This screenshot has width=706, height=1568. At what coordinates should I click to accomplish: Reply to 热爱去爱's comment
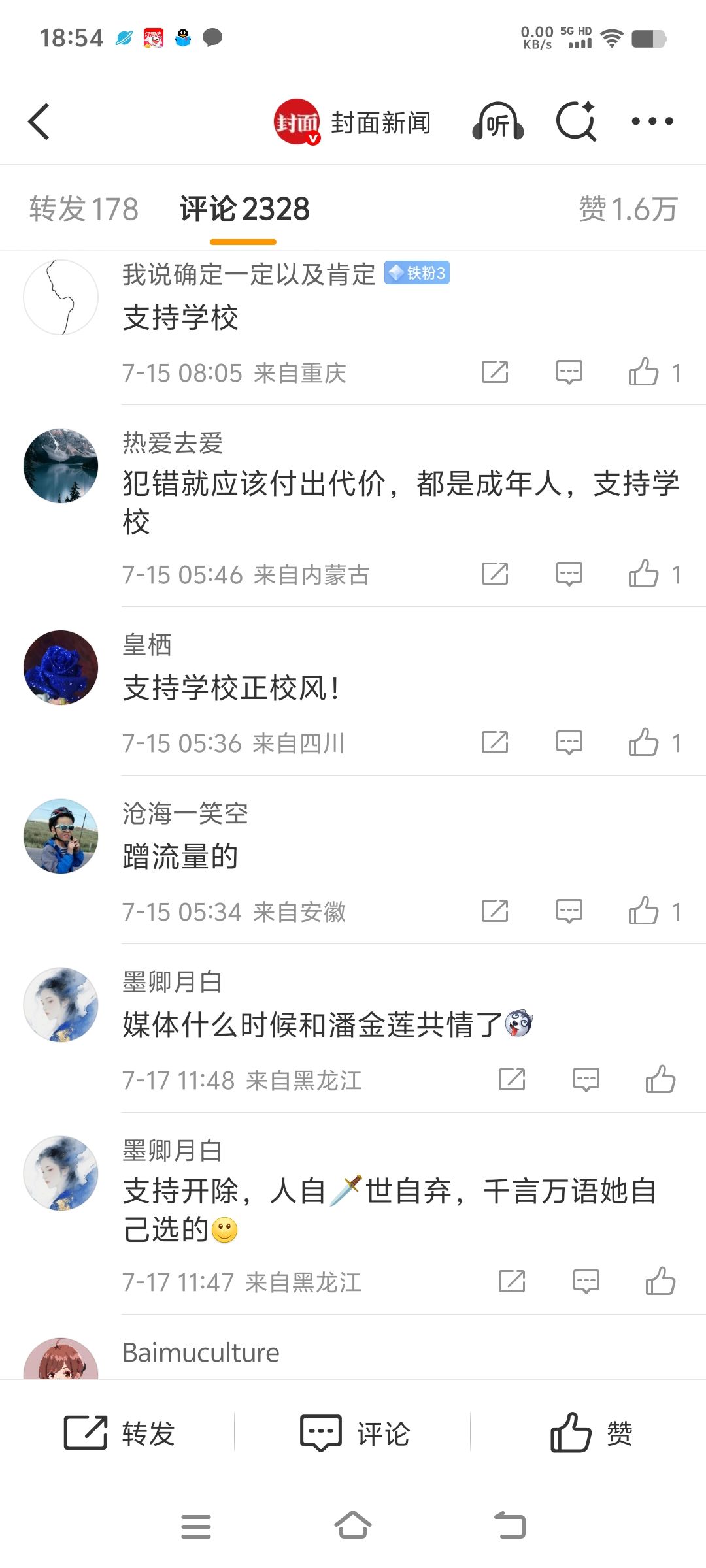(569, 574)
